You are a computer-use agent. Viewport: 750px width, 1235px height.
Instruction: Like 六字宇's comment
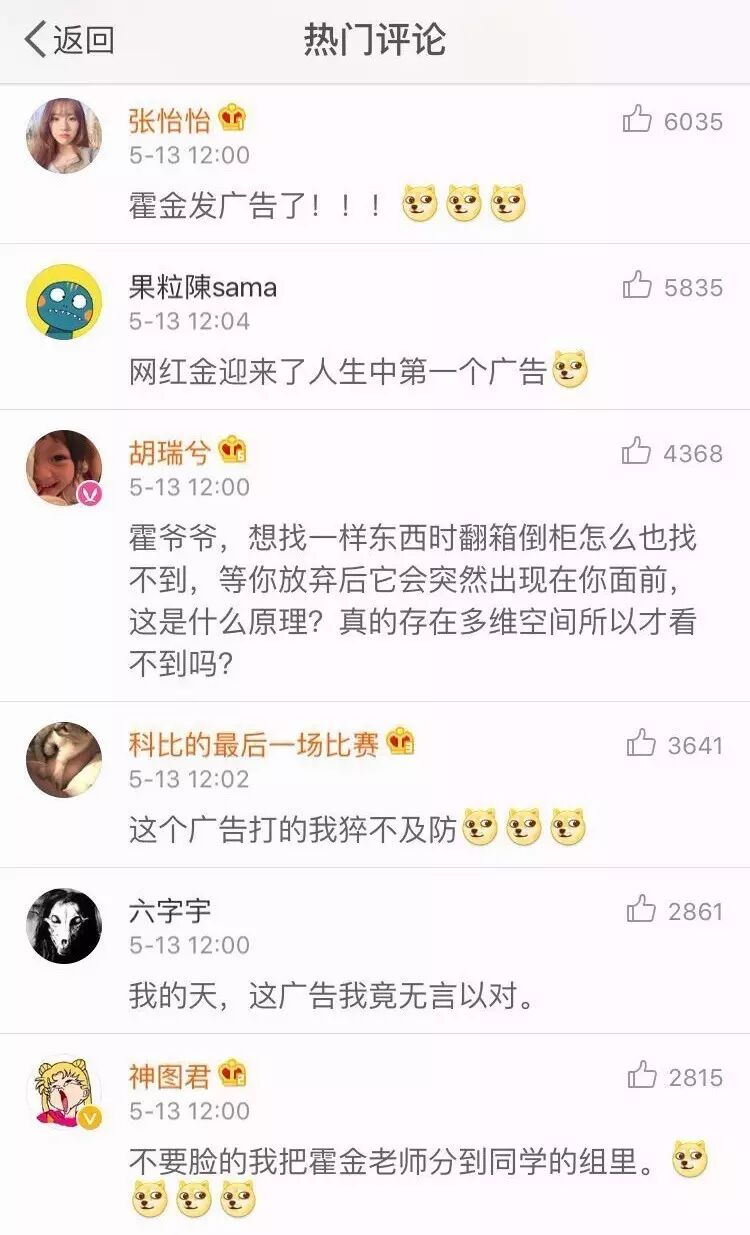(x=640, y=910)
